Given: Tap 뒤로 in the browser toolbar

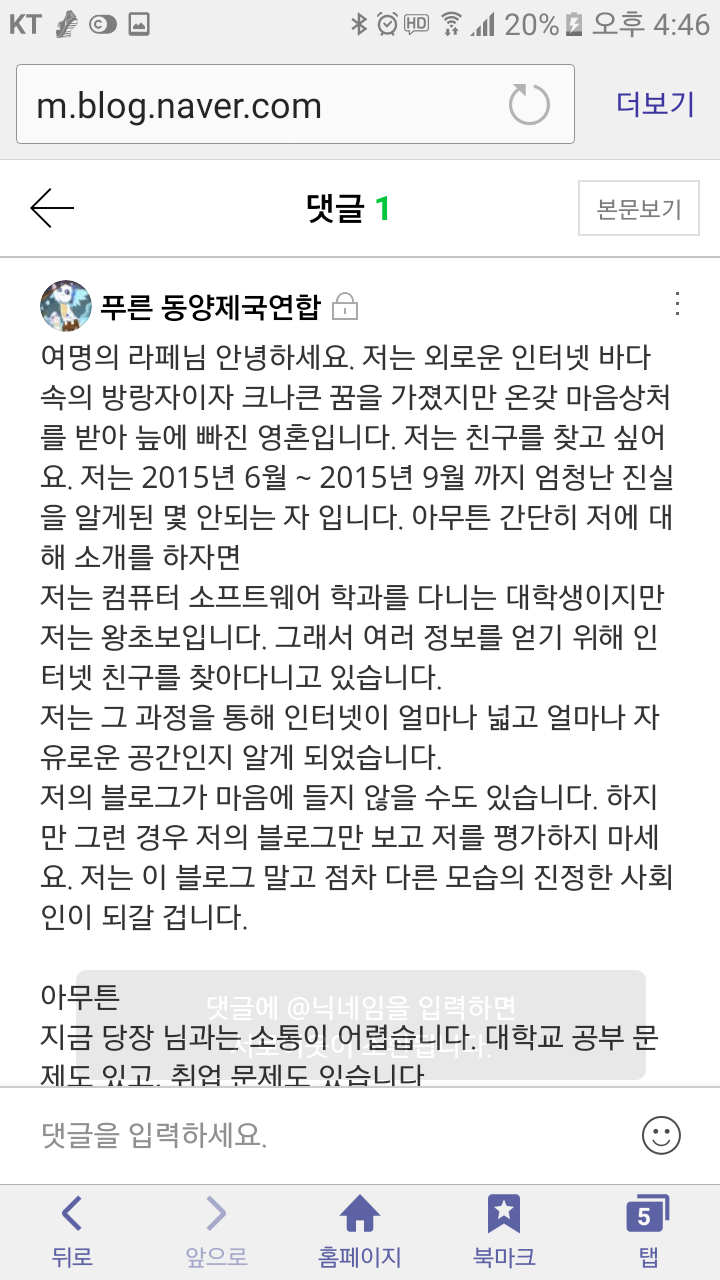Looking at the screenshot, I should (72, 1231).
